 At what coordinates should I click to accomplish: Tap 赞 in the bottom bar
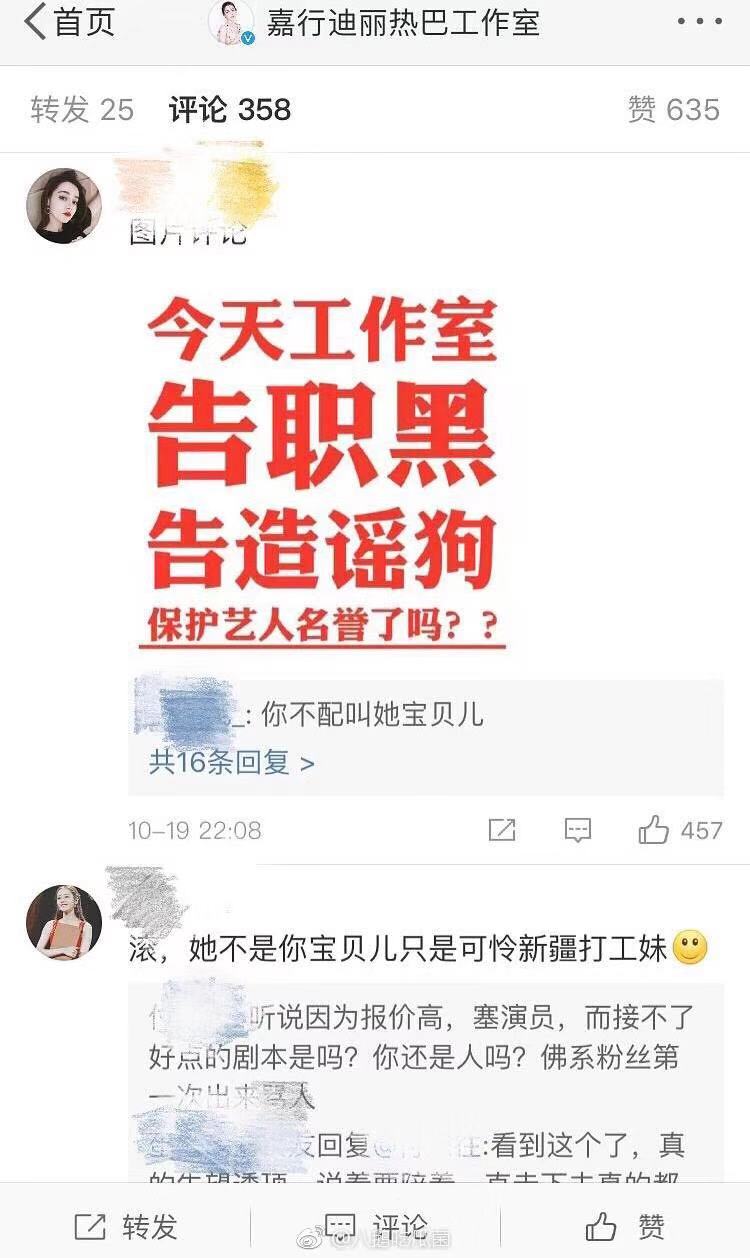(625, 1227)
